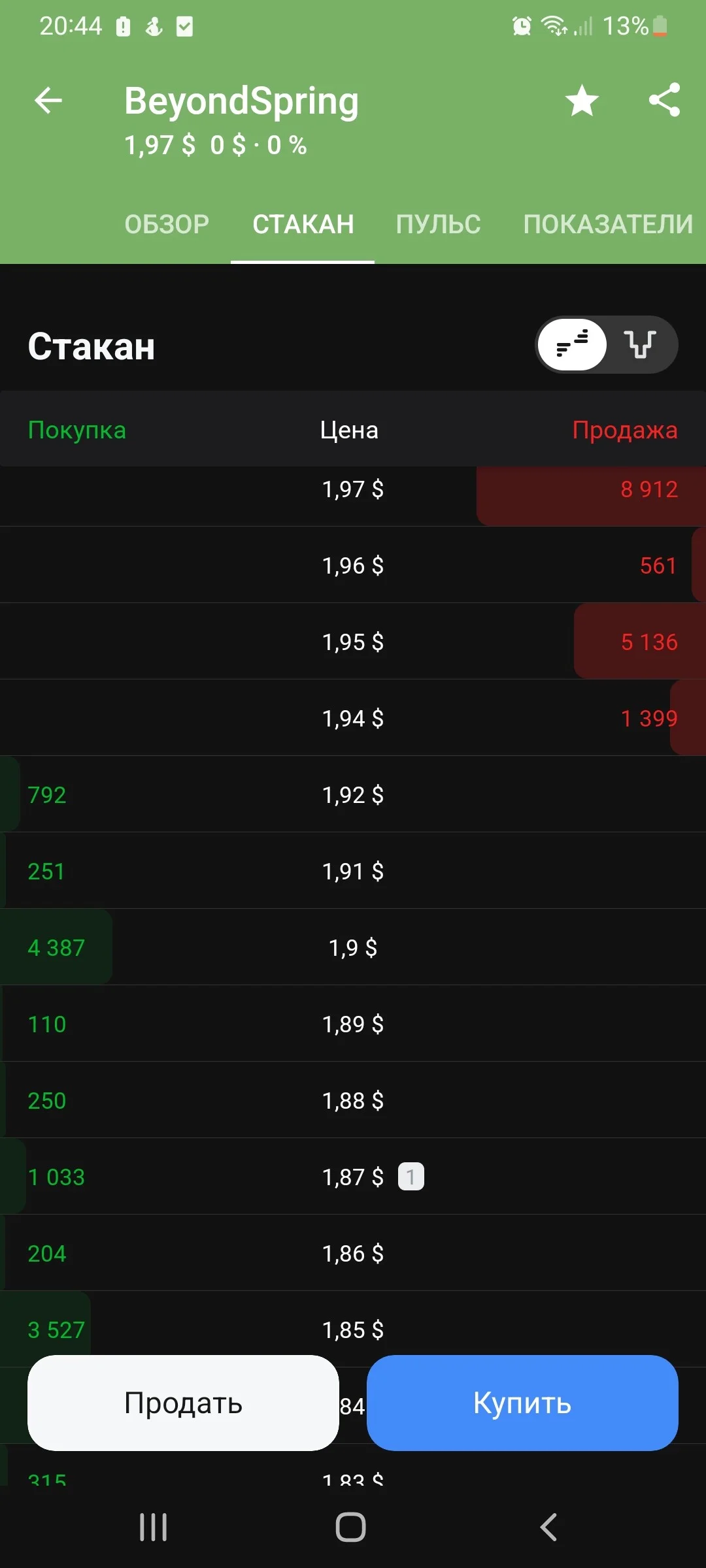Open the 1,87 $ row with order badge
706x1568 pixels.
[353, 1177]
